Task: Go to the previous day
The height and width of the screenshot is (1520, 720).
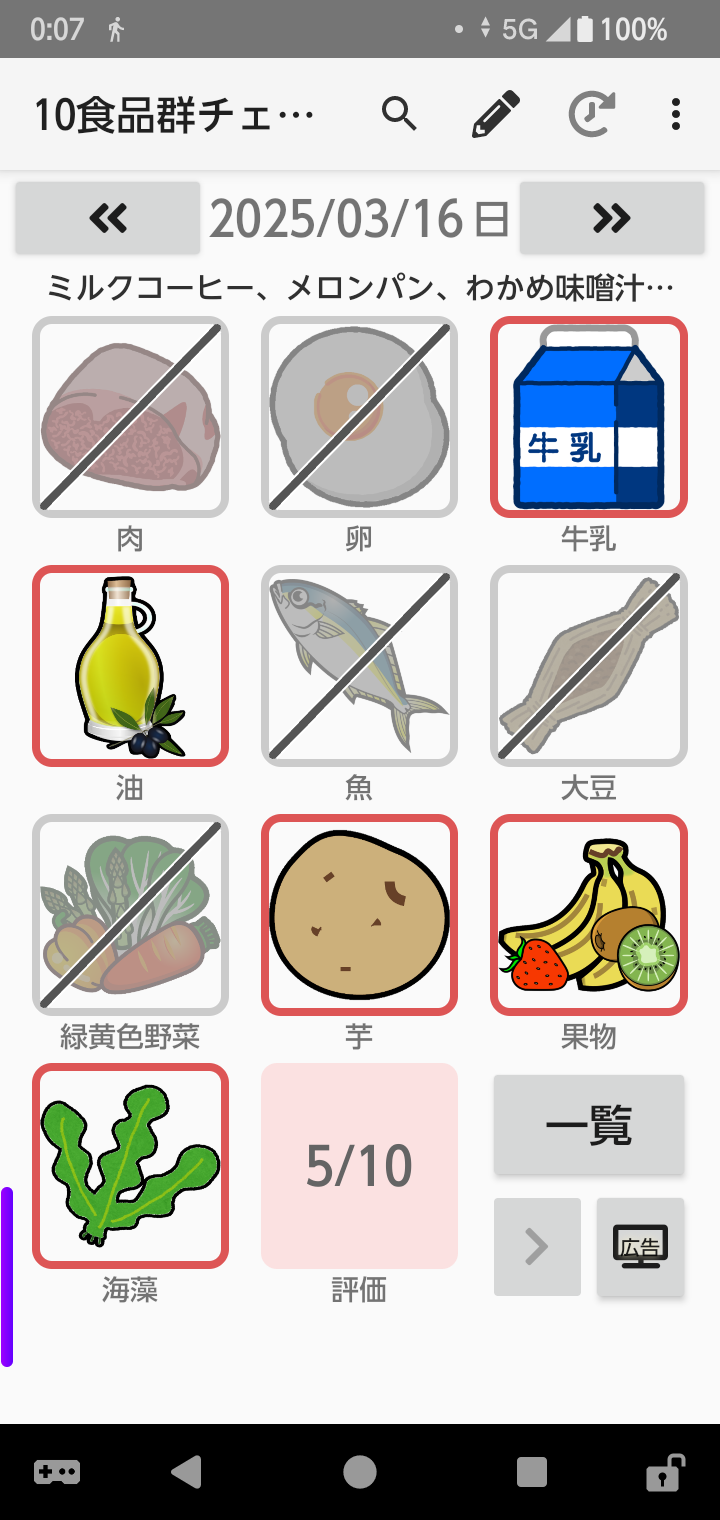Action: pos(108,217)
